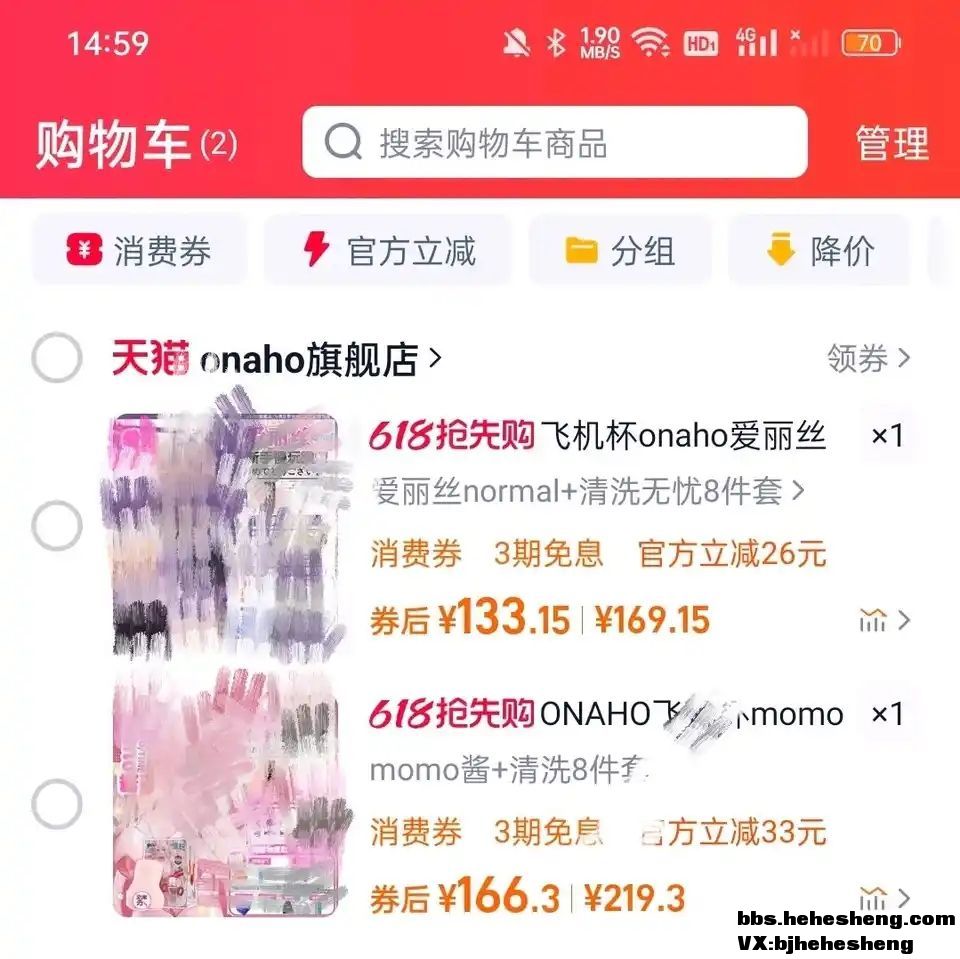Open the 分组 grouping chip
960x959 pixels.
click(x=620, y=251)
